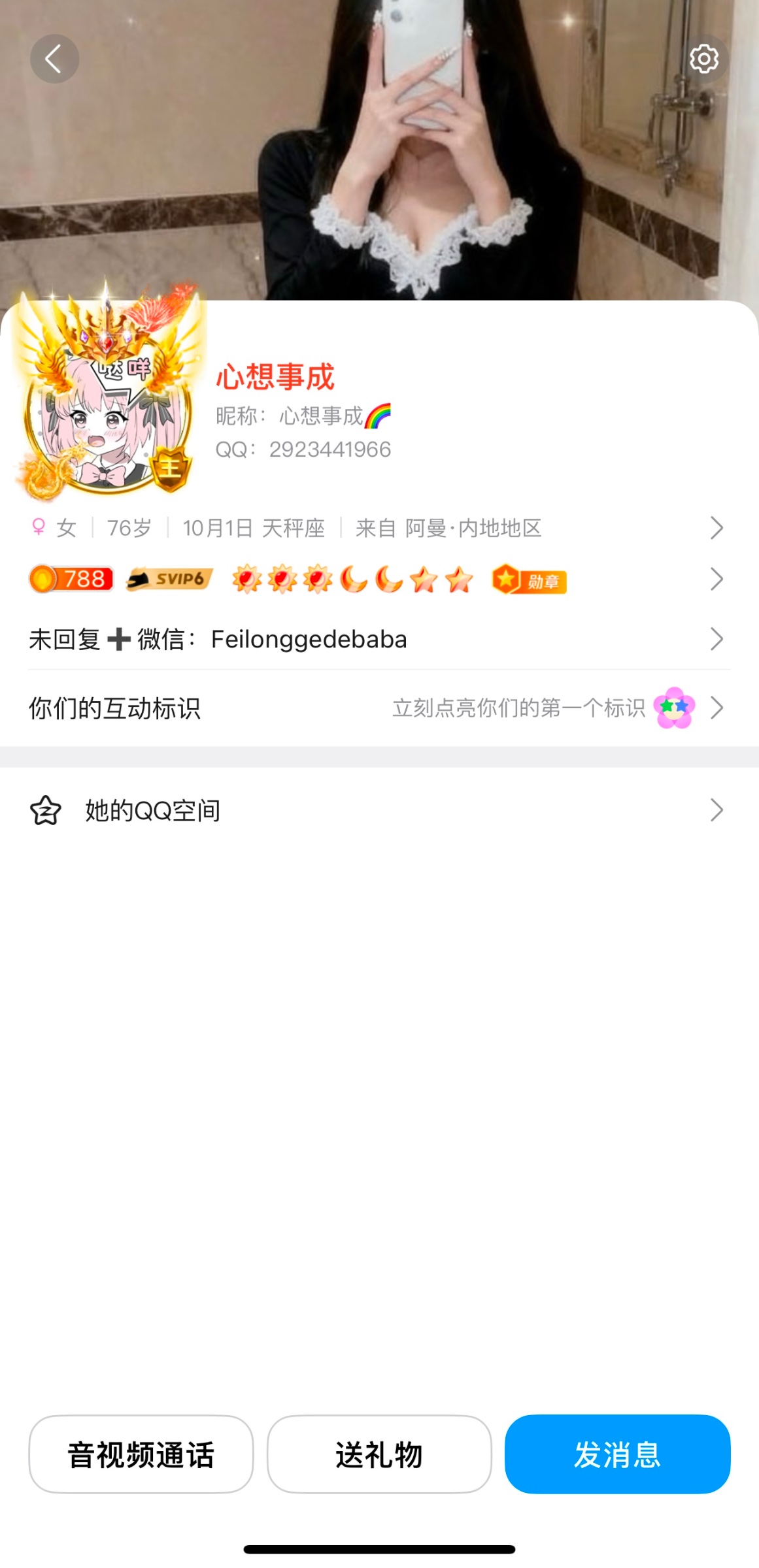Screen dimensions: 759x1568
Task: Navigate back with the arrow button
Action: tap(55, 58)
